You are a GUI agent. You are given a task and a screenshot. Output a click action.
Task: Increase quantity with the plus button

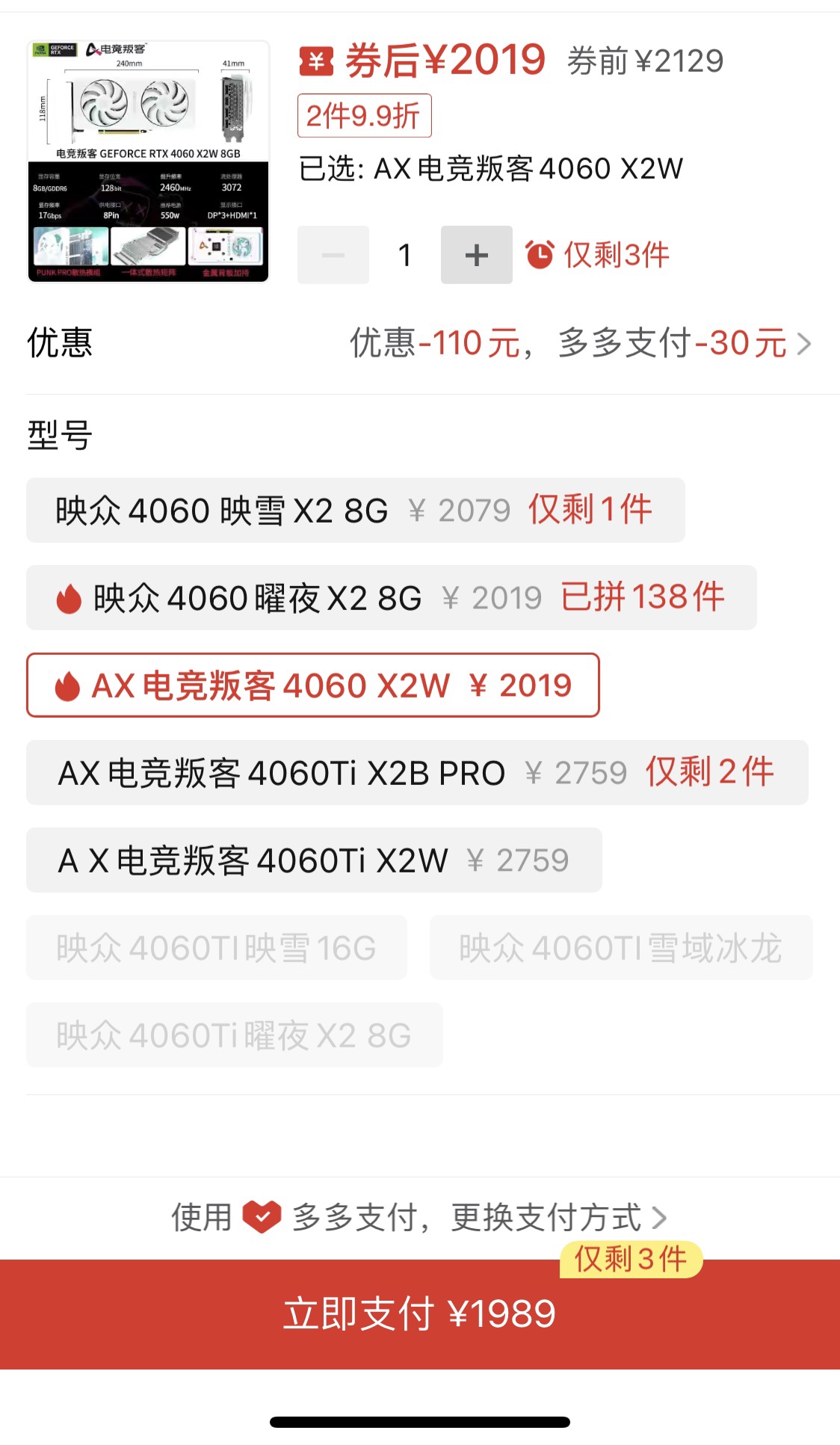pos(476,255)
